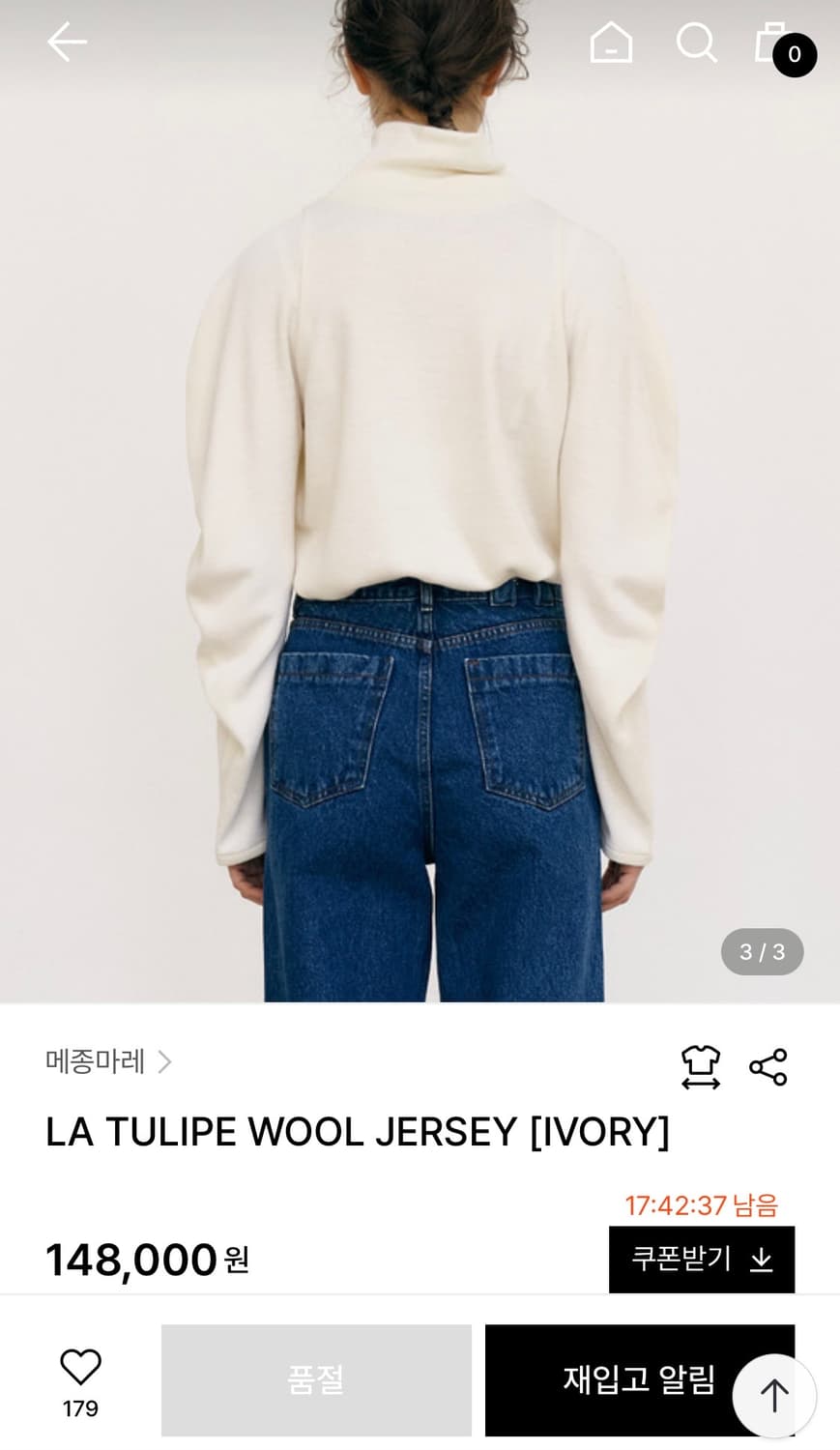Open the home screen icon
The width and height of the screenshot is (840, 1450).
point(613,43)
